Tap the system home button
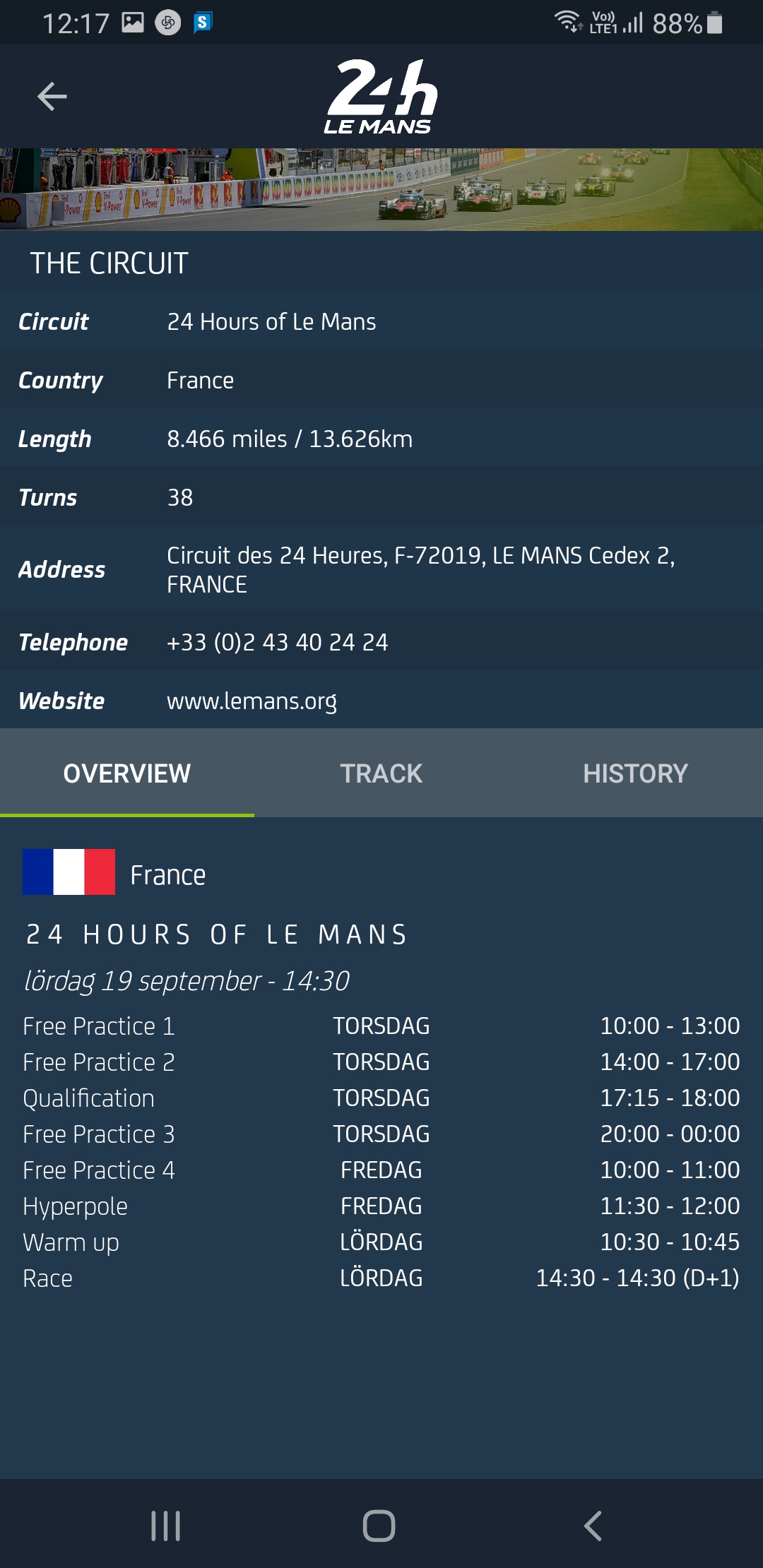Viewport: 763px width, 1568px height. pos(379,1526)
